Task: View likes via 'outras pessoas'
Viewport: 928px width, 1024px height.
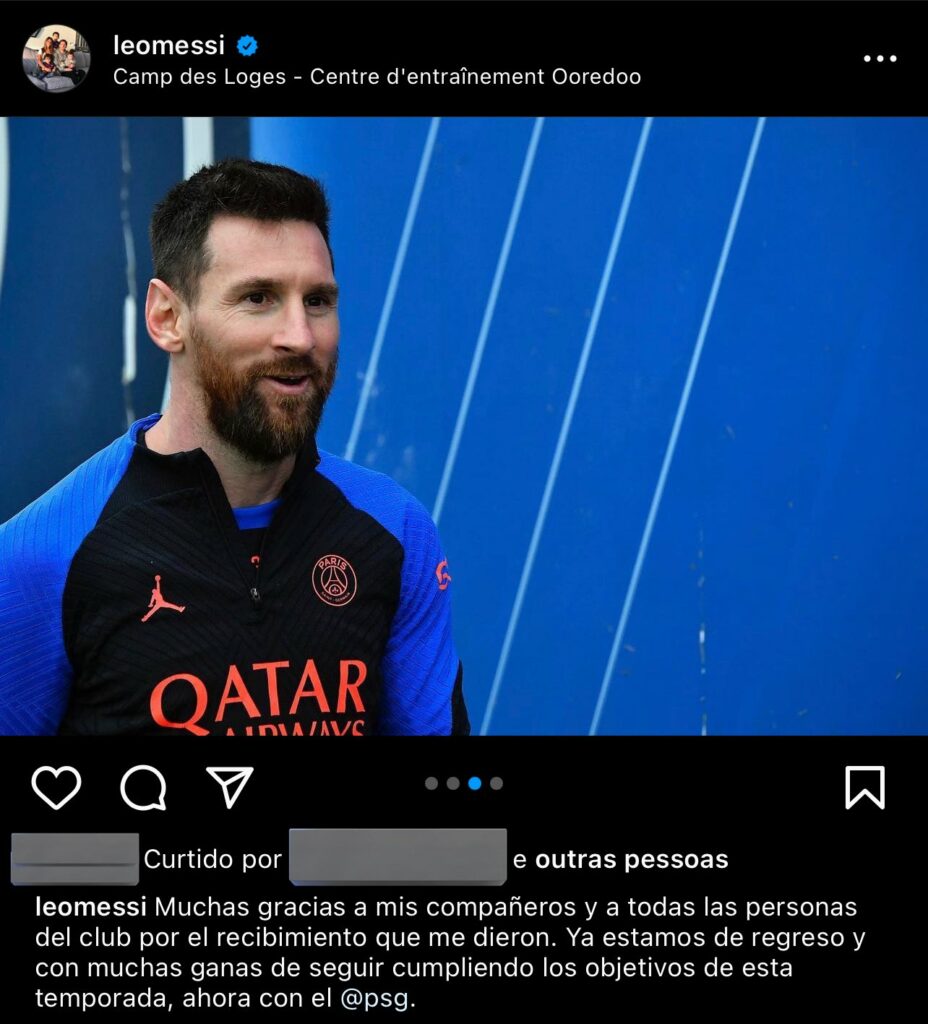Action: [x=631, y=859]
